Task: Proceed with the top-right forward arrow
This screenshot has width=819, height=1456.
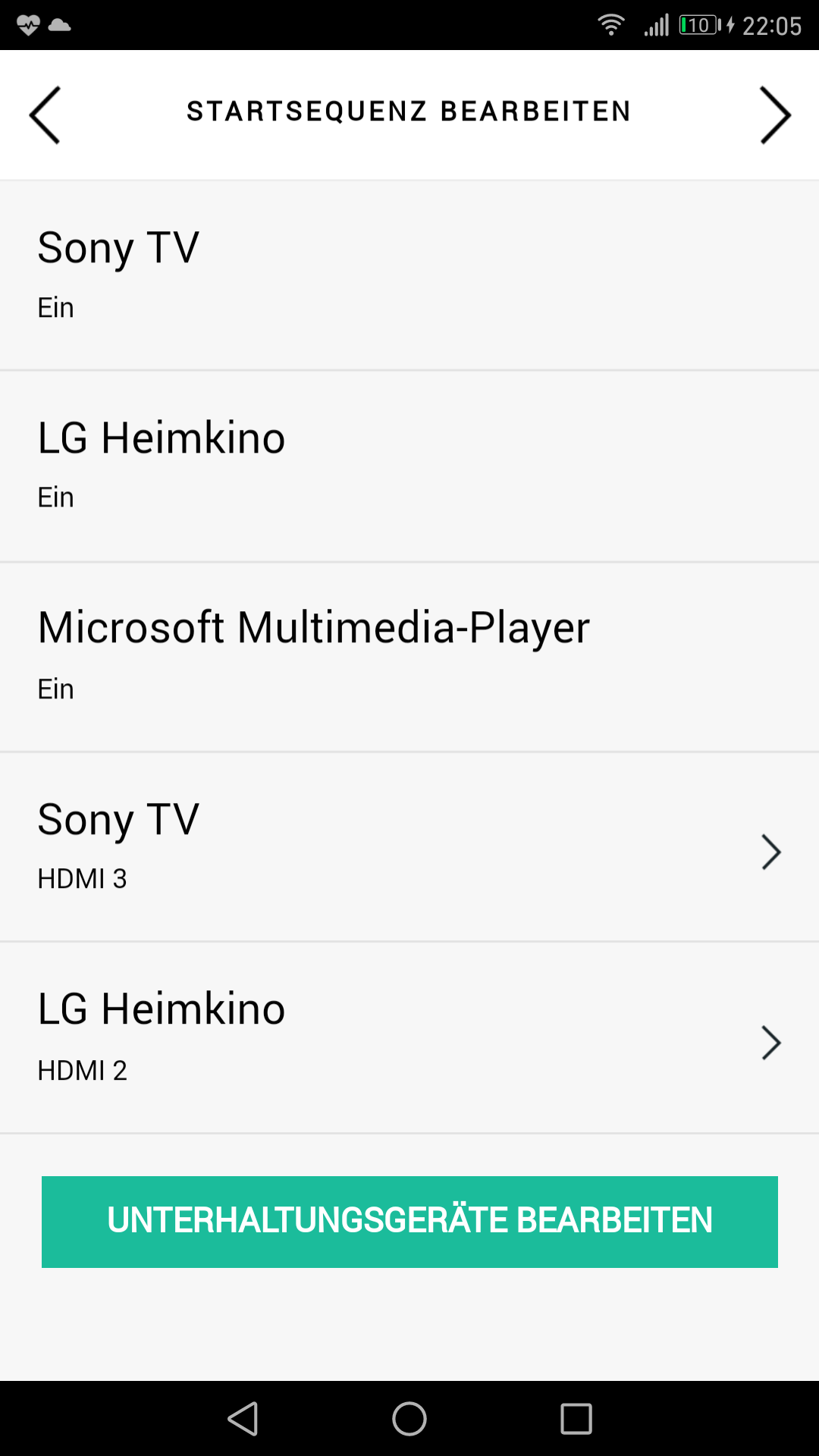Action: (775, 115)
